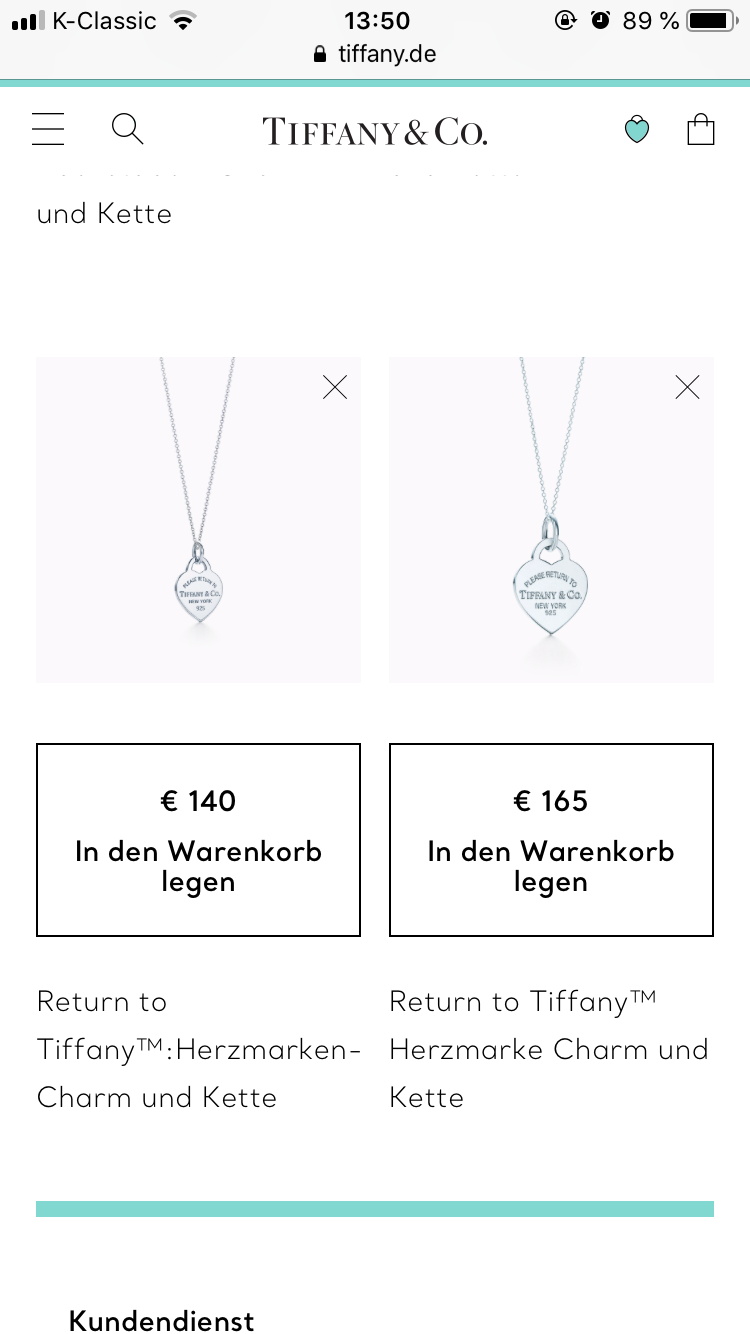View the €140 Herzmarken-Charm product image
Image resolution: width=750 pixels, height=1334 pixels.
click(198, 540)
